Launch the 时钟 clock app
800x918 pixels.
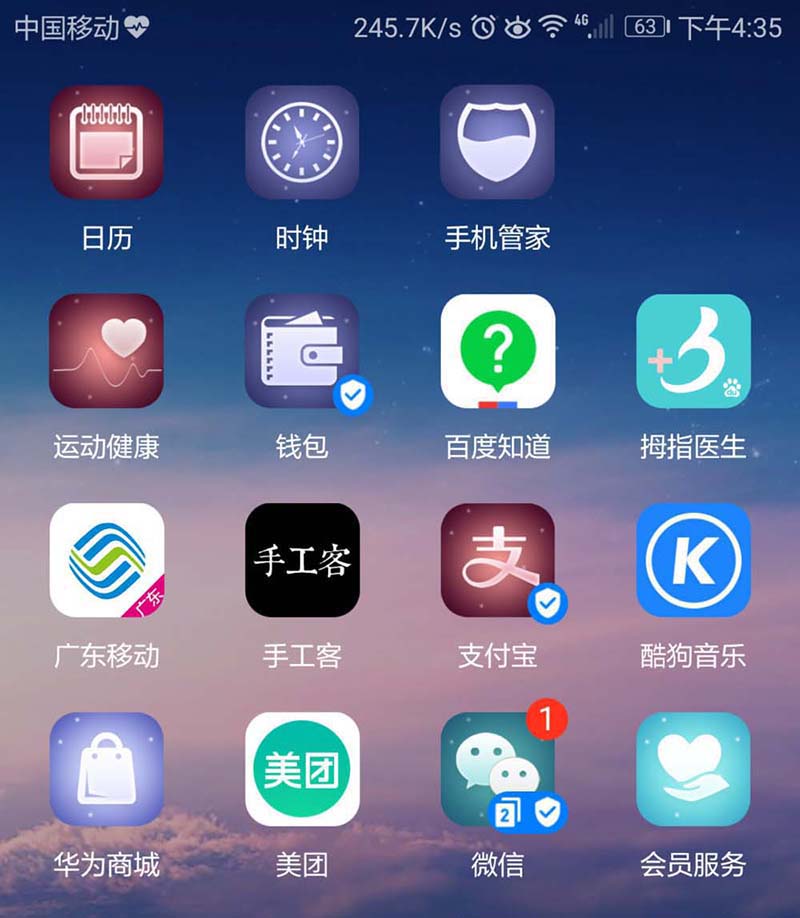[x=302, y=143]
